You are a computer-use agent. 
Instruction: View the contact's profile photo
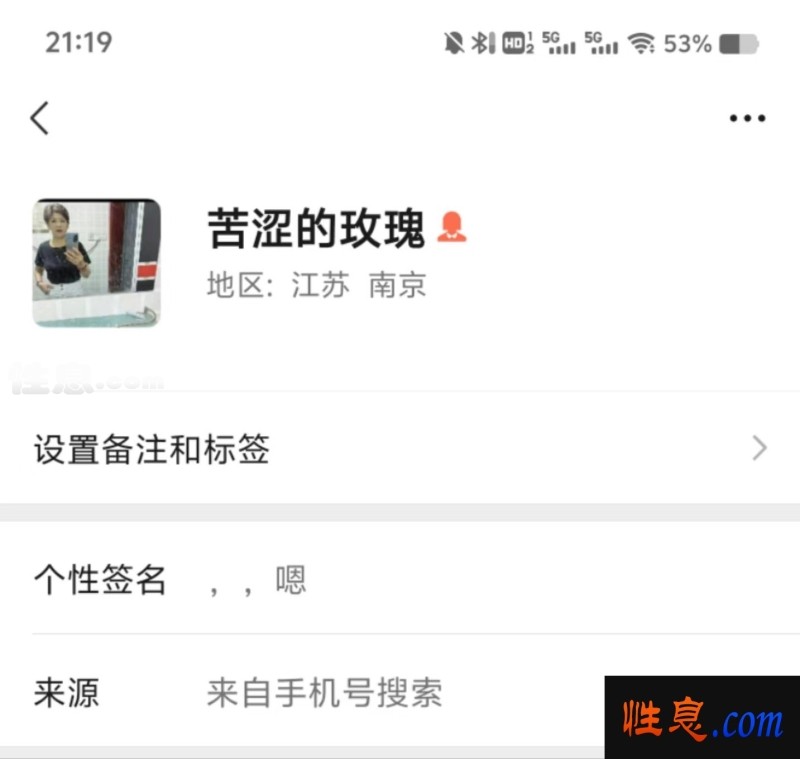pyautogui.click(x=96, y=262)
